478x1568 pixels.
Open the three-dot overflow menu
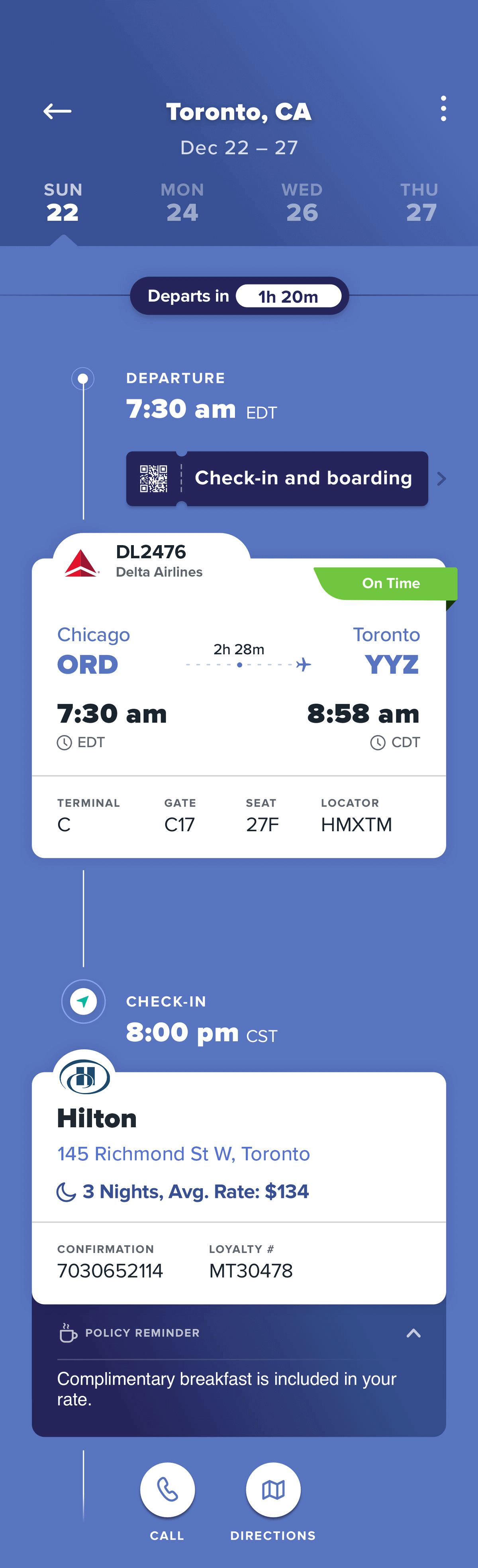(443, 109)
